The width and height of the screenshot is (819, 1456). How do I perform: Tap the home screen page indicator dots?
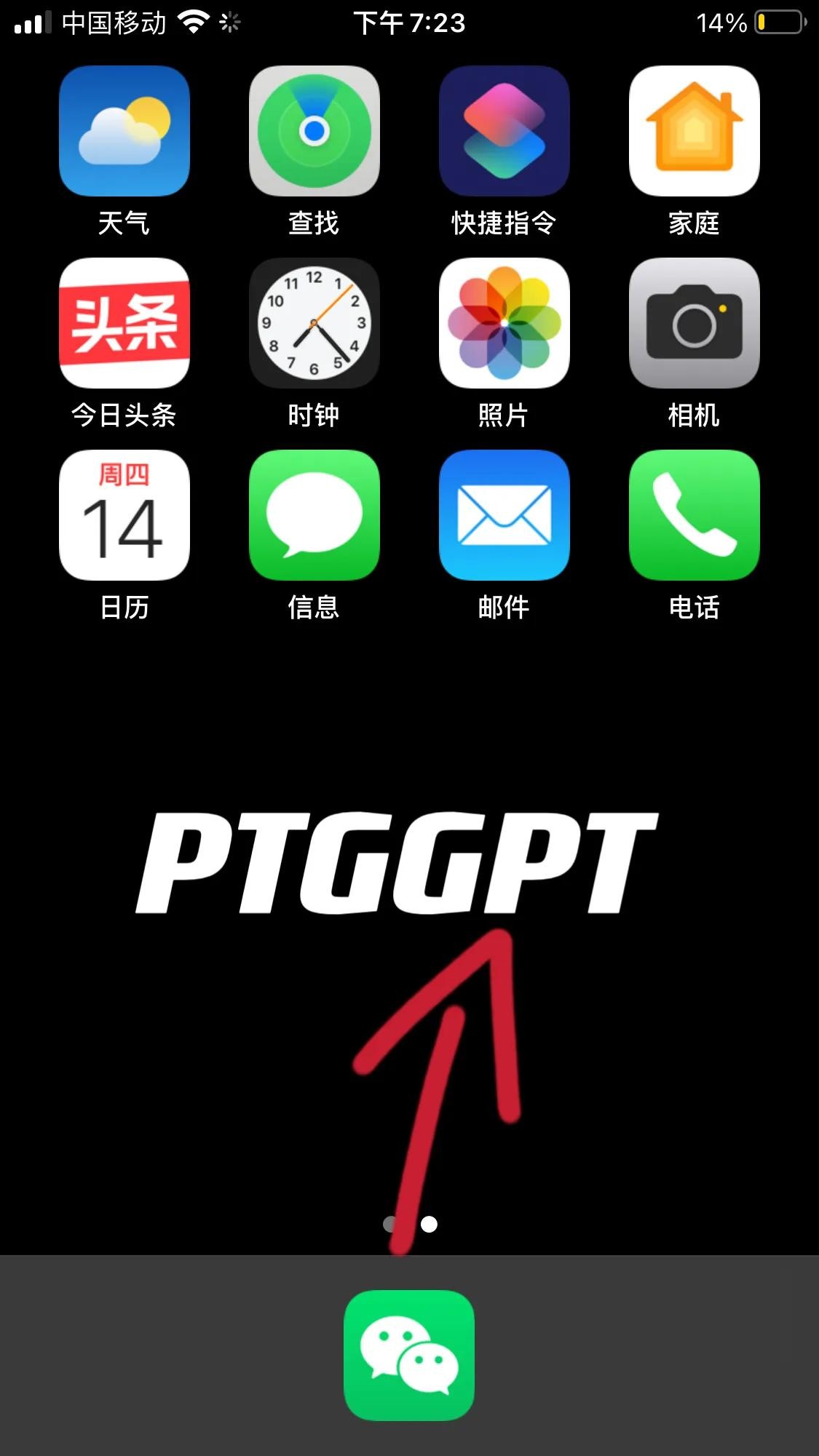411,1224
